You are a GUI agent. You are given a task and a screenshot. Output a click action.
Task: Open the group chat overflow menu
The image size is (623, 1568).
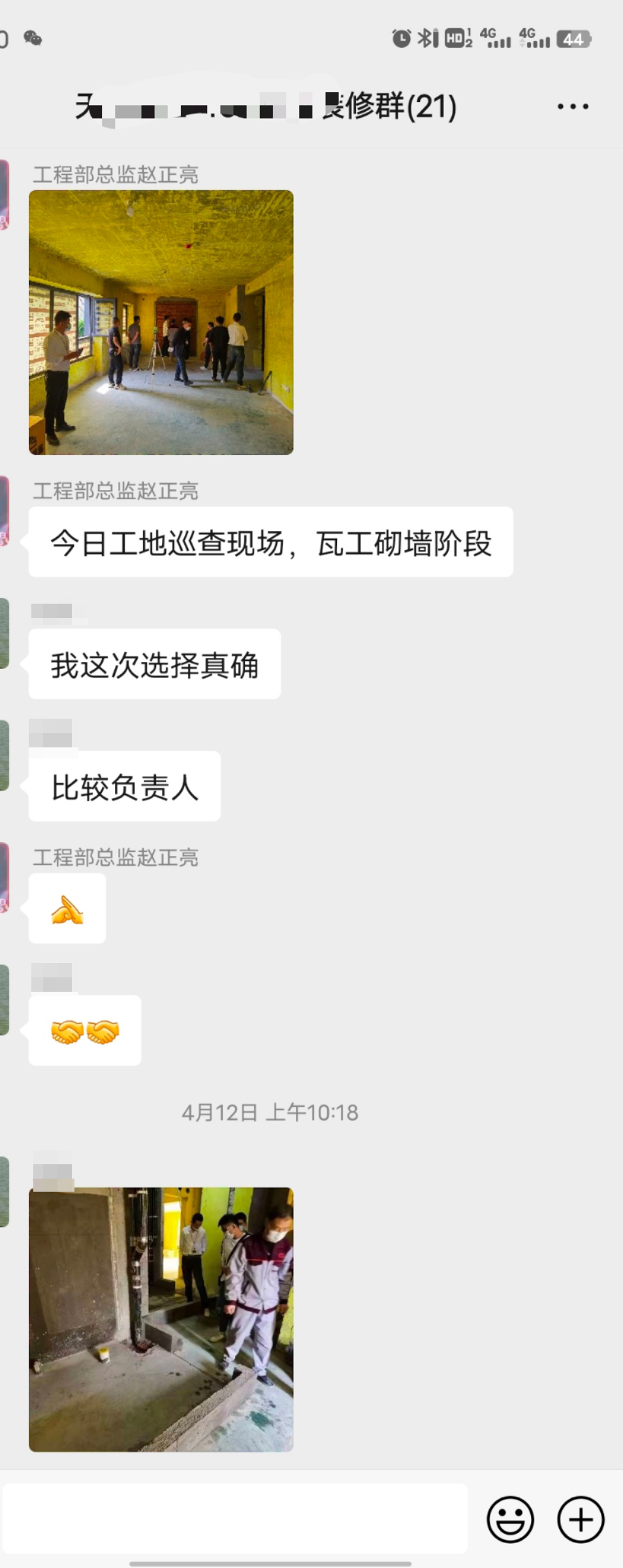(x=573, y=106)
